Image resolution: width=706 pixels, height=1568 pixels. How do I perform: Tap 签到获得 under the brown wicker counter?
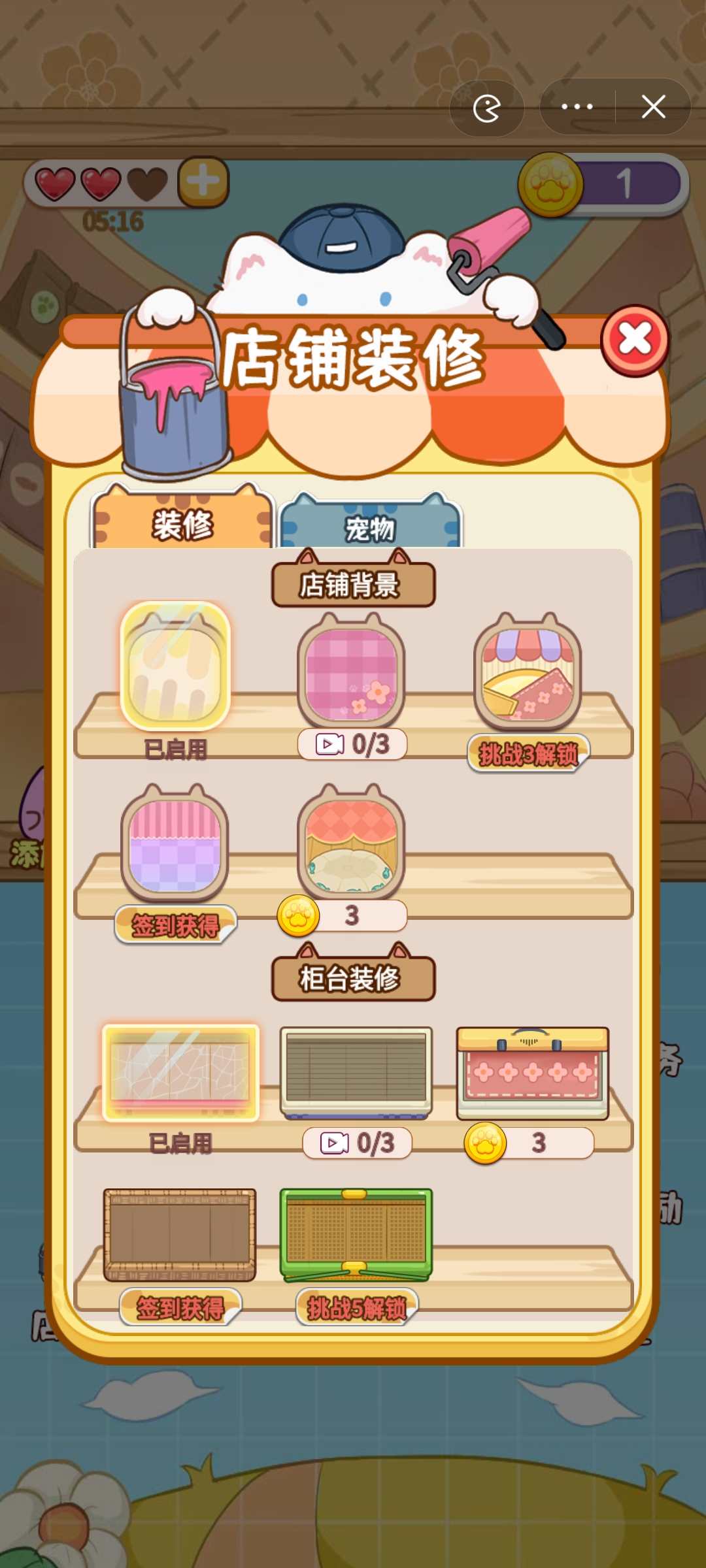point(180,1308)
